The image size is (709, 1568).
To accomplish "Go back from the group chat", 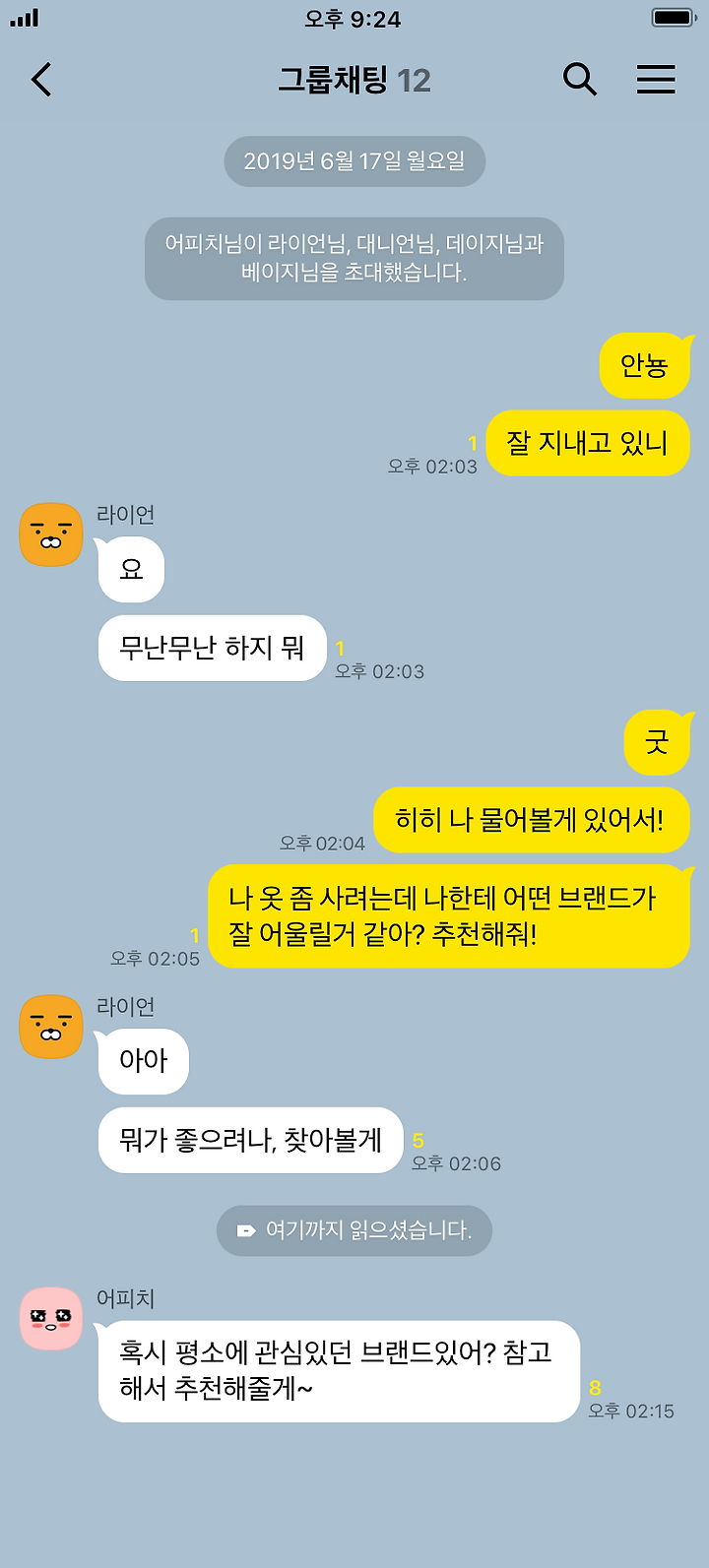I will click(41, 80).
